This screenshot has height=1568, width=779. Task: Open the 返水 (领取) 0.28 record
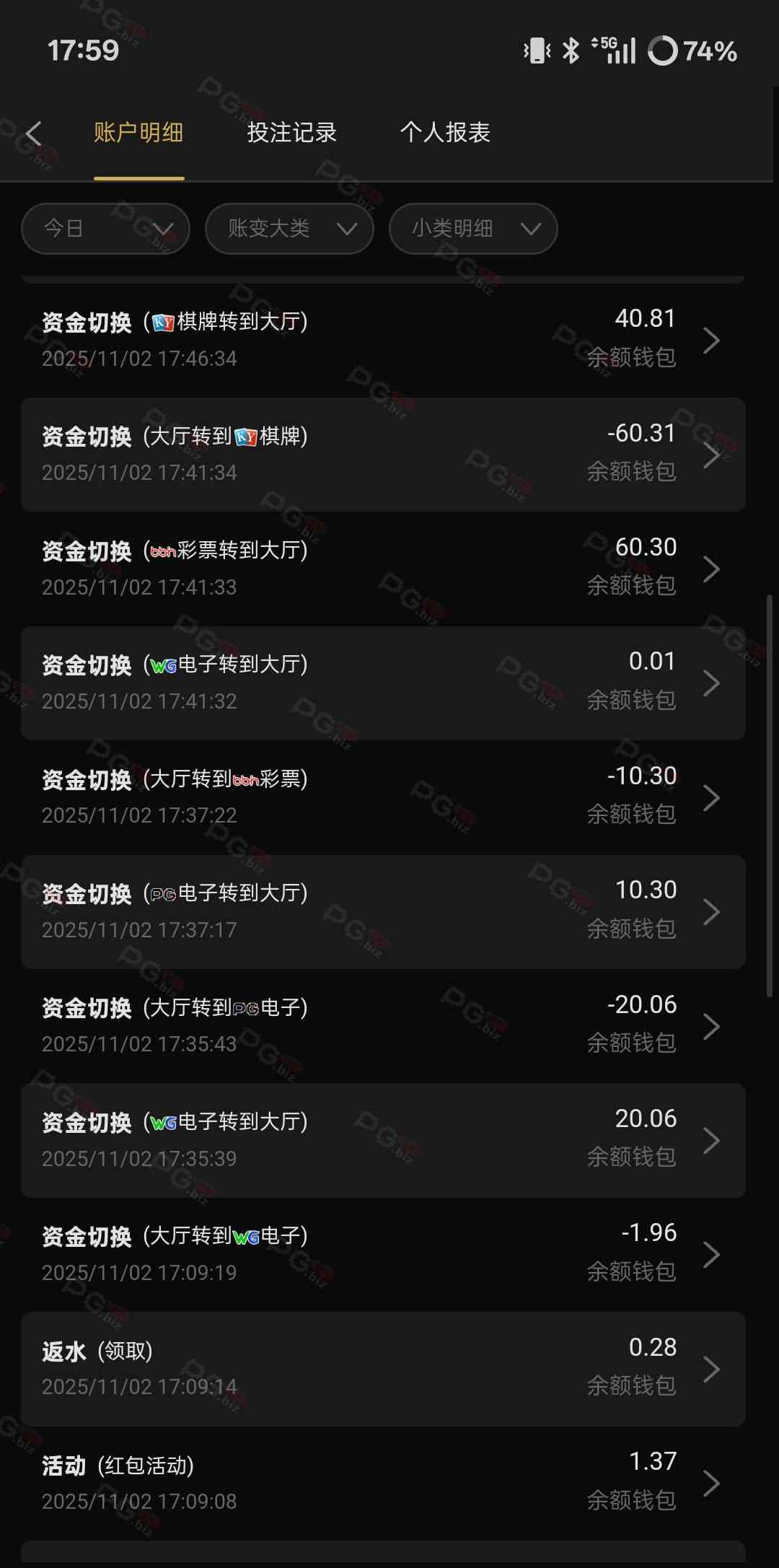click(x=382, y=1369)
